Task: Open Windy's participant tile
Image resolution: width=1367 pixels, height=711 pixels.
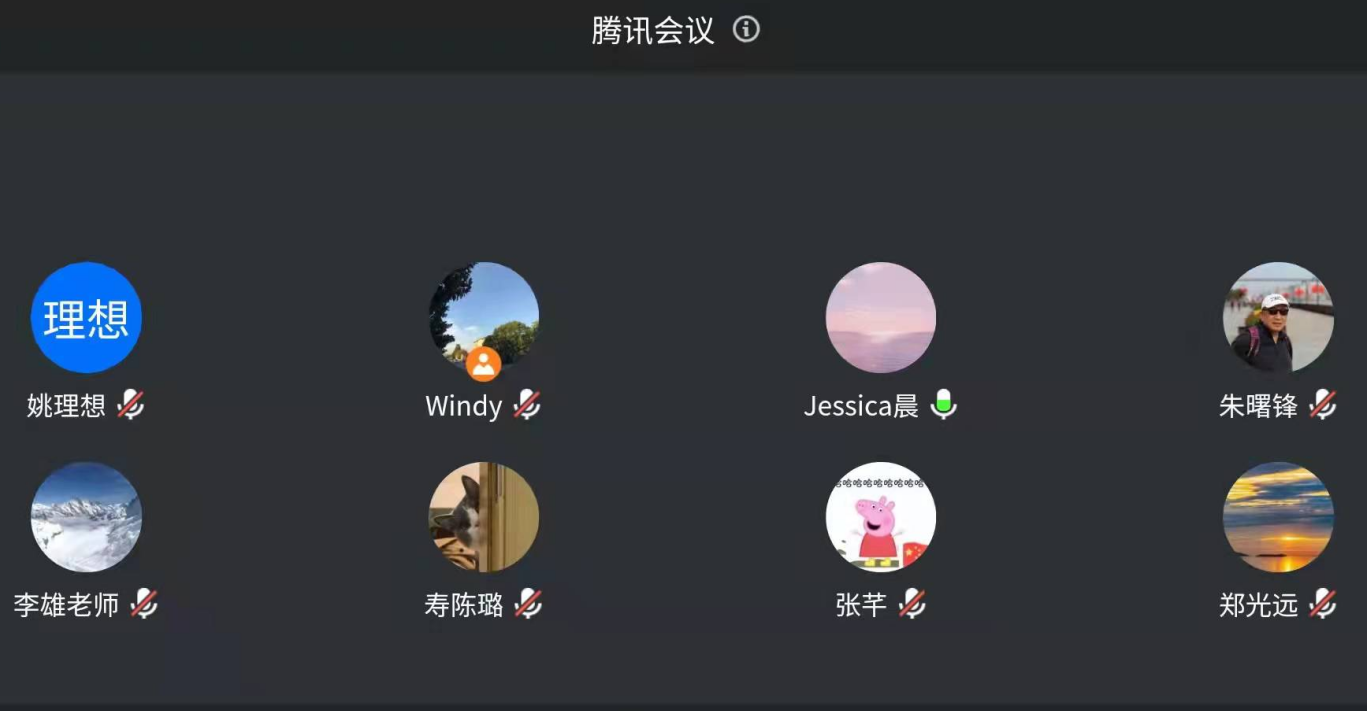Action: [x=484, y=317]
